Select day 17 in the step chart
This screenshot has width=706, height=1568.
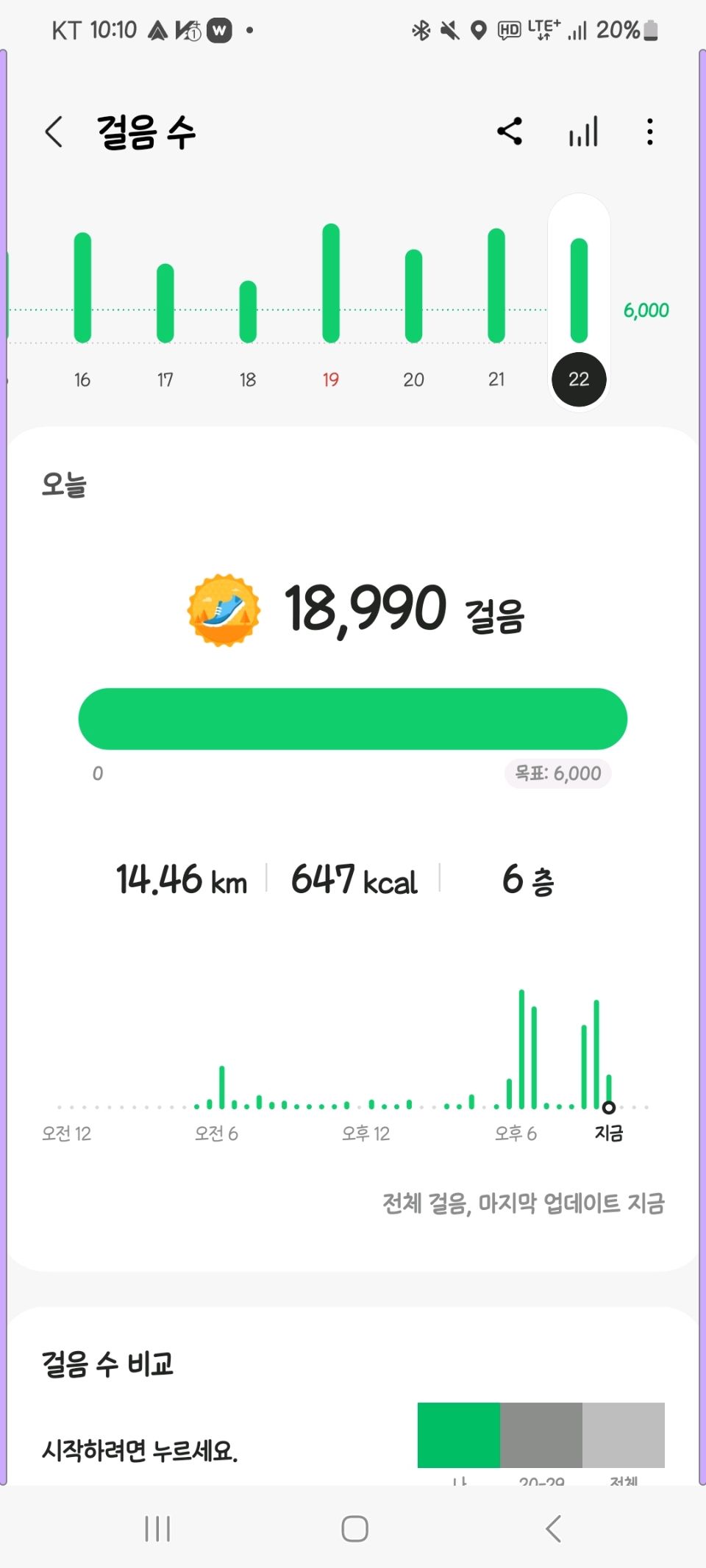click(x=165, y=309)
